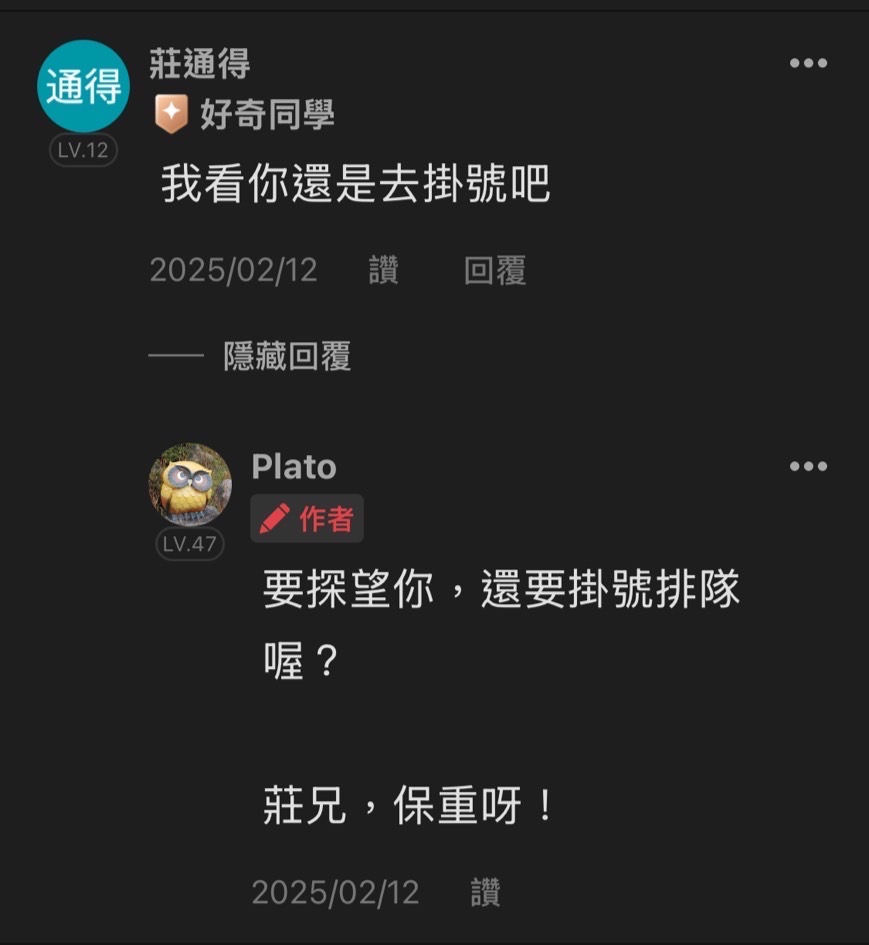
Task: Like 莊通得's comment
Action: tap(383, 270)
